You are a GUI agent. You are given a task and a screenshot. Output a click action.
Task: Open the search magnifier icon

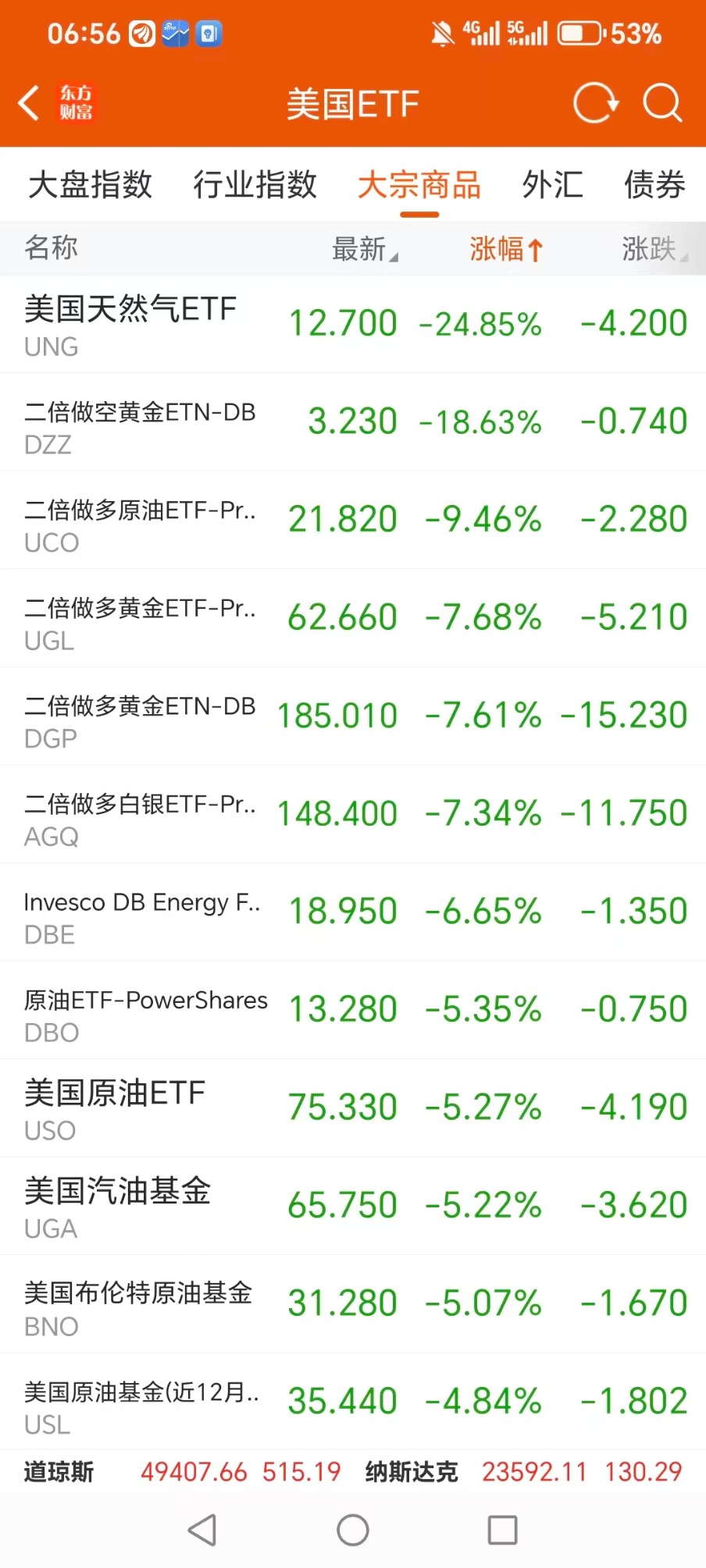(x=662, y=103)
